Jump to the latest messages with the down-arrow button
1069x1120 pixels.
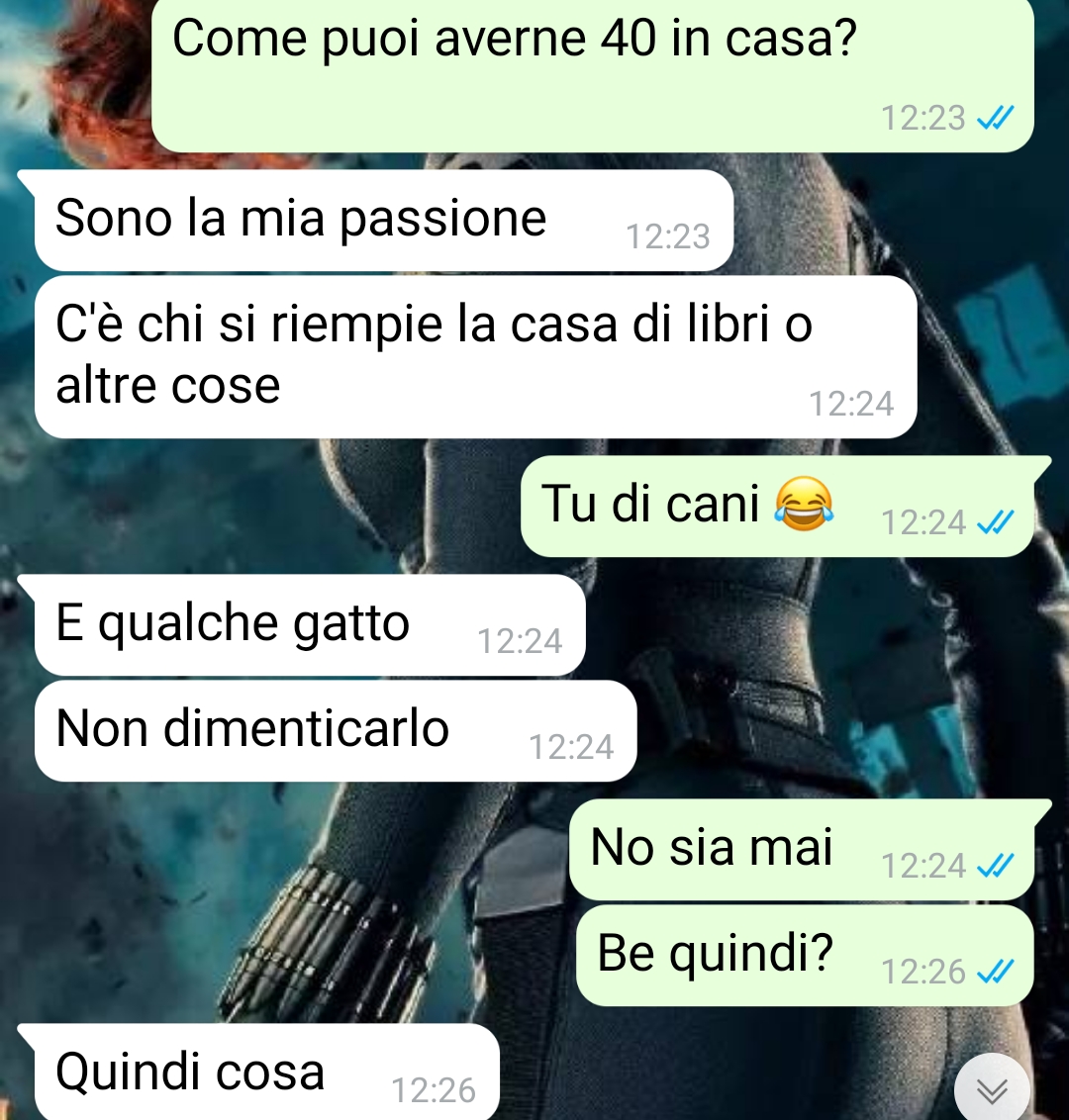tap(992, 1090)
